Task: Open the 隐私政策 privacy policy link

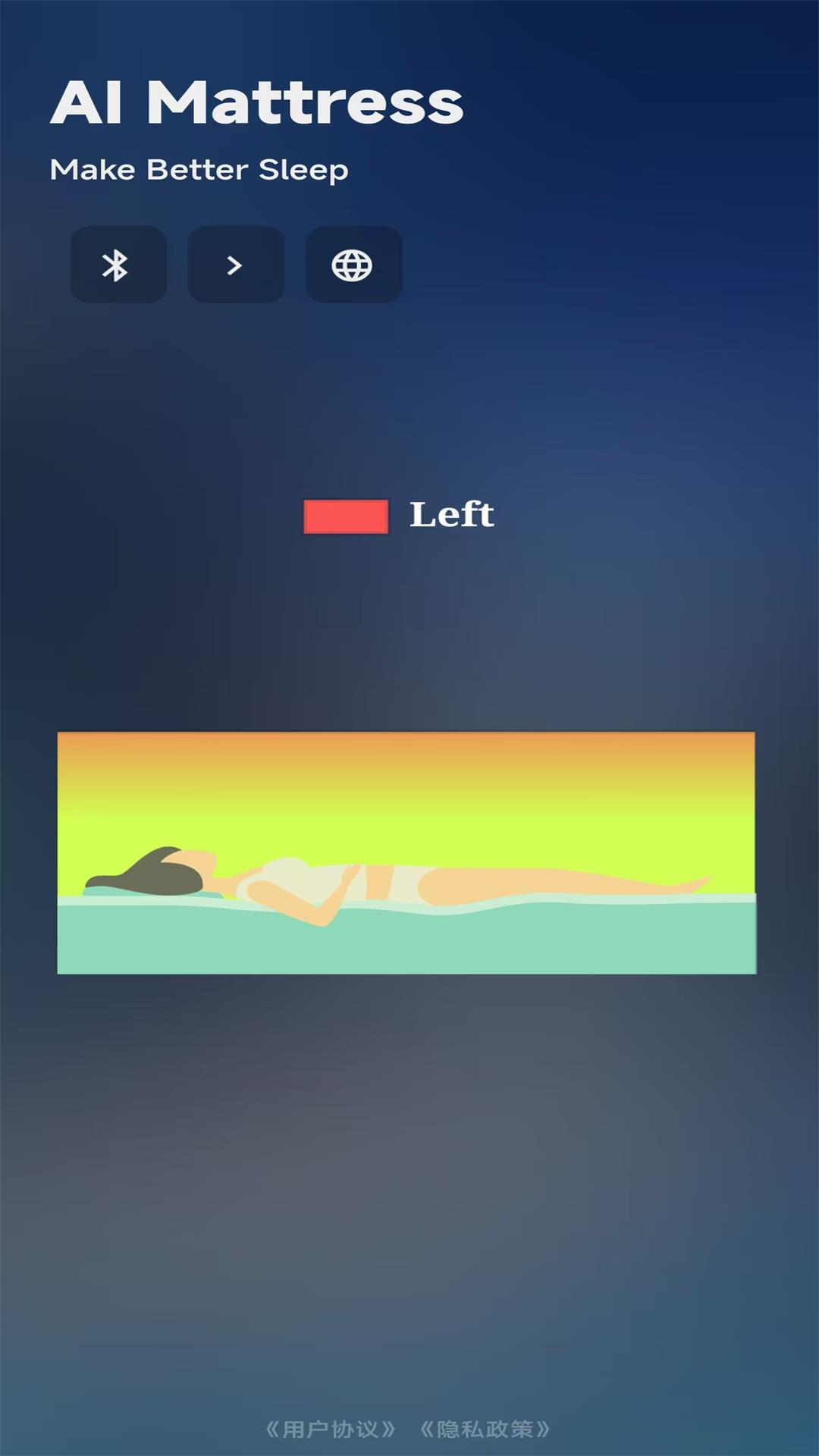Action: coord(485,1429)
